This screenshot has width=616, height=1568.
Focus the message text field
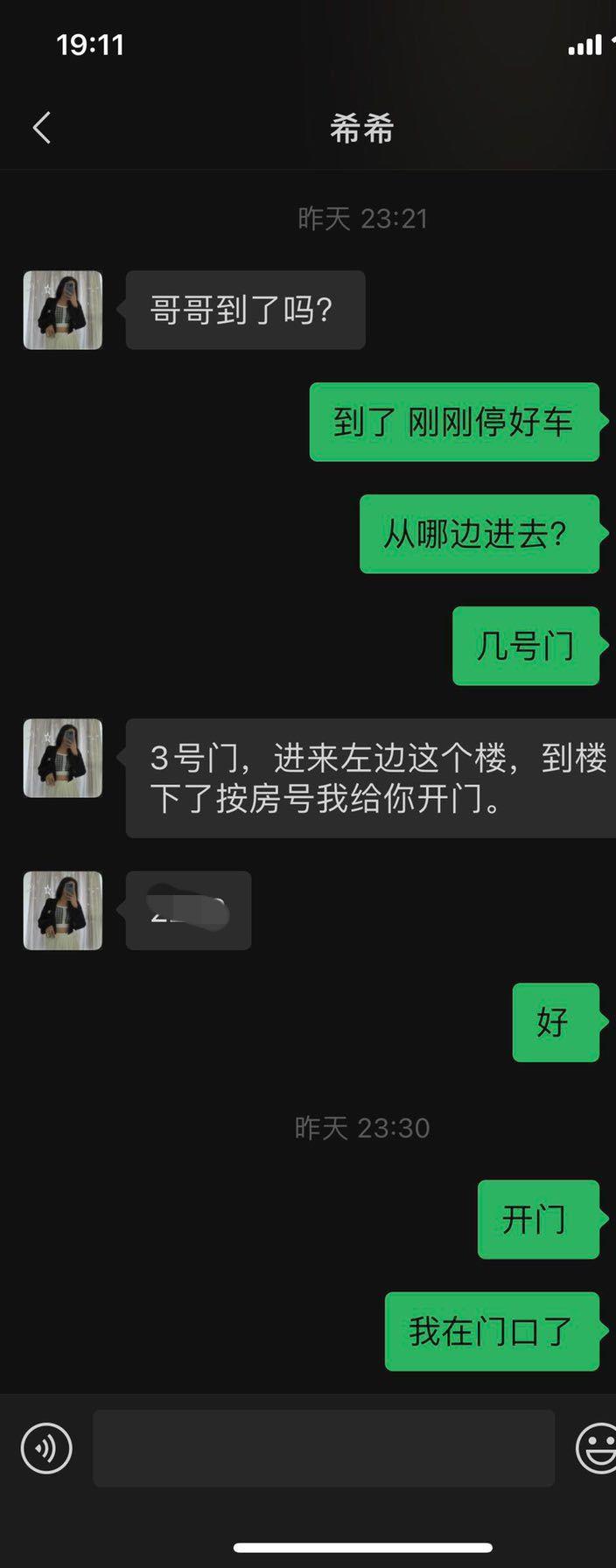[x=324, y=1448]
